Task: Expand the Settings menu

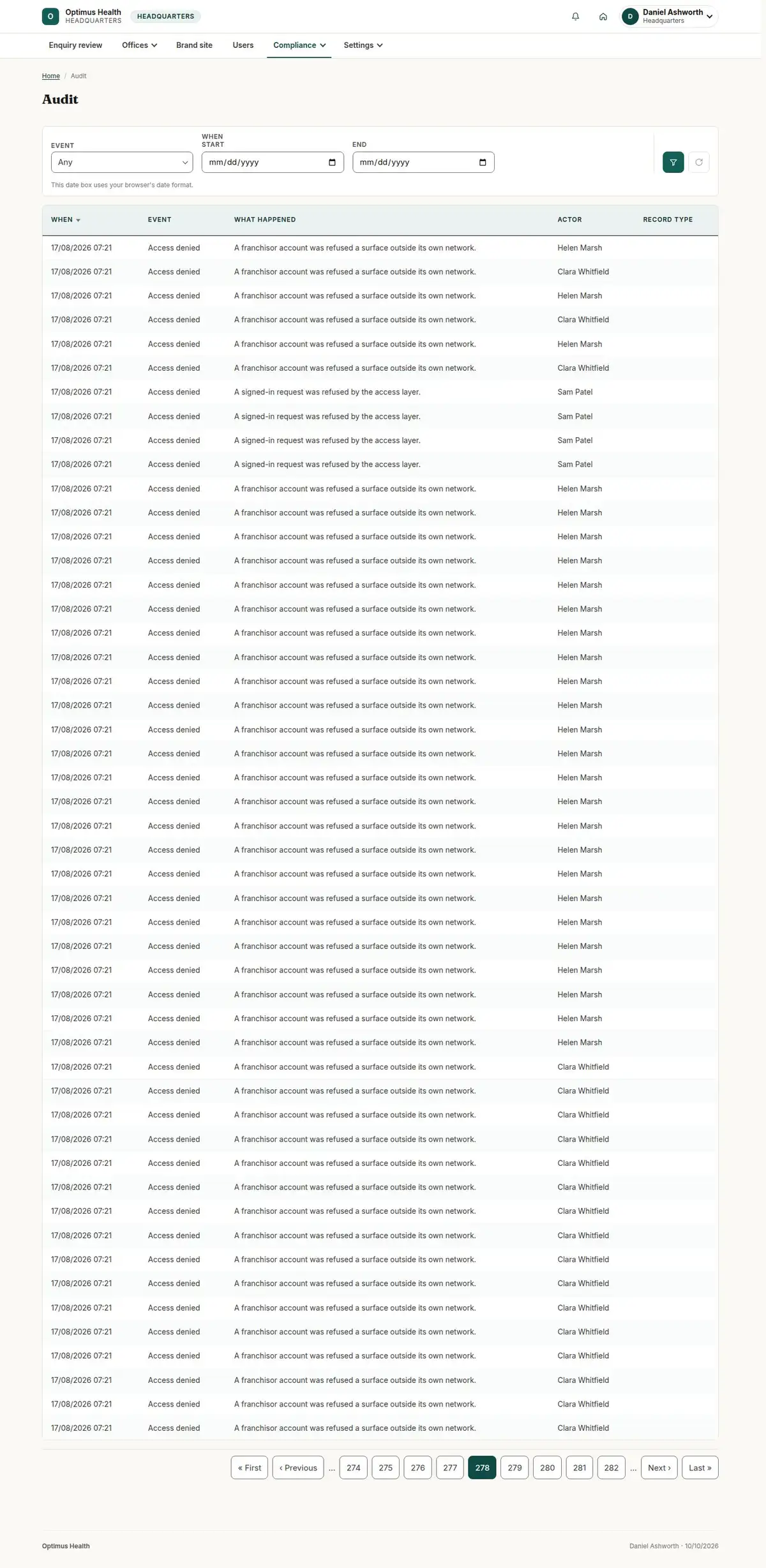Action: pyautogui.click(x=363, y=45)
